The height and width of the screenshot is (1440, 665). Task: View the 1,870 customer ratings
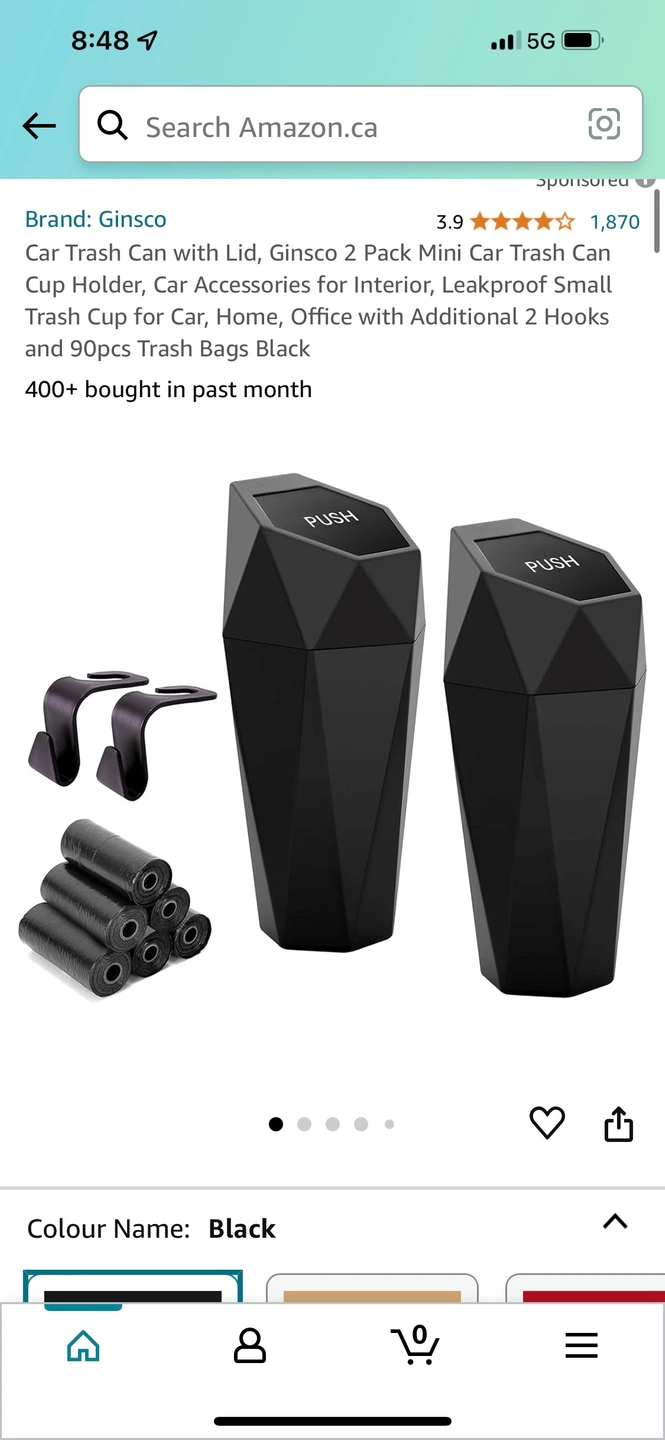pos(614,221)
